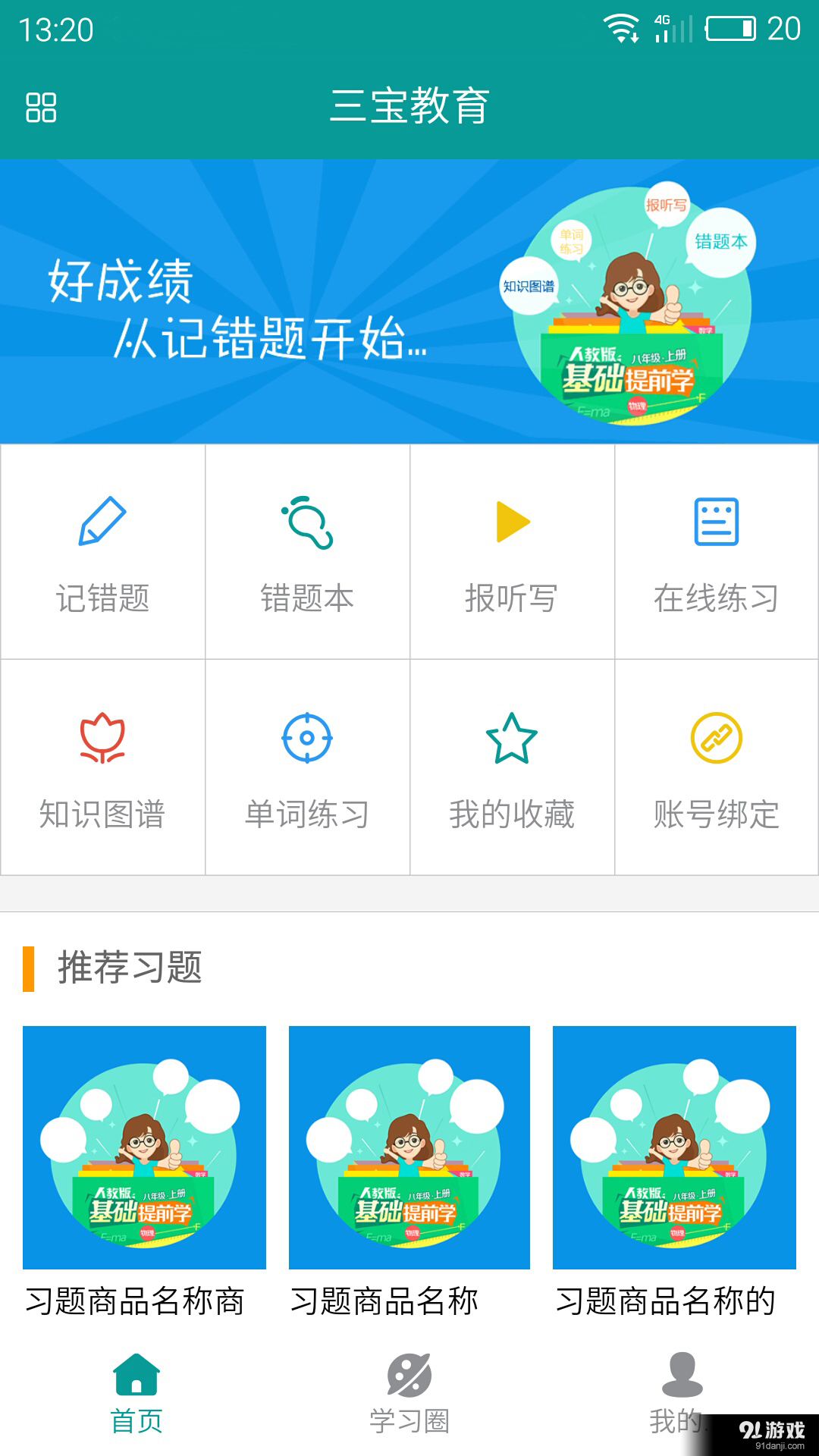Open the first 基础提前学 exercise thumbnail
Image resolution: width=819 pixels, height=1456 pixels.
click(145, 1145)
